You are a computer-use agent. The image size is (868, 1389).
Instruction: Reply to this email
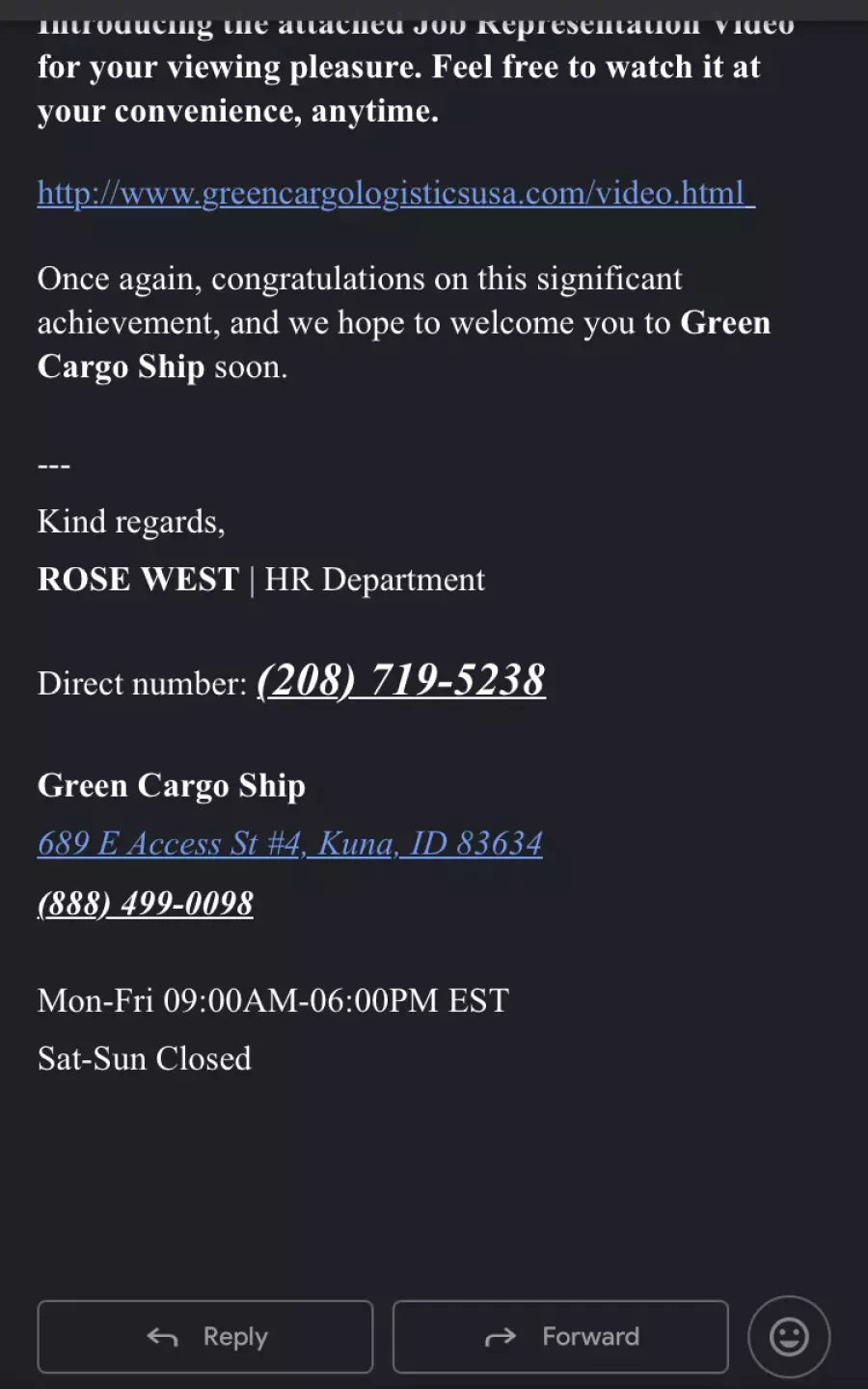click(x=205, y=1337)
